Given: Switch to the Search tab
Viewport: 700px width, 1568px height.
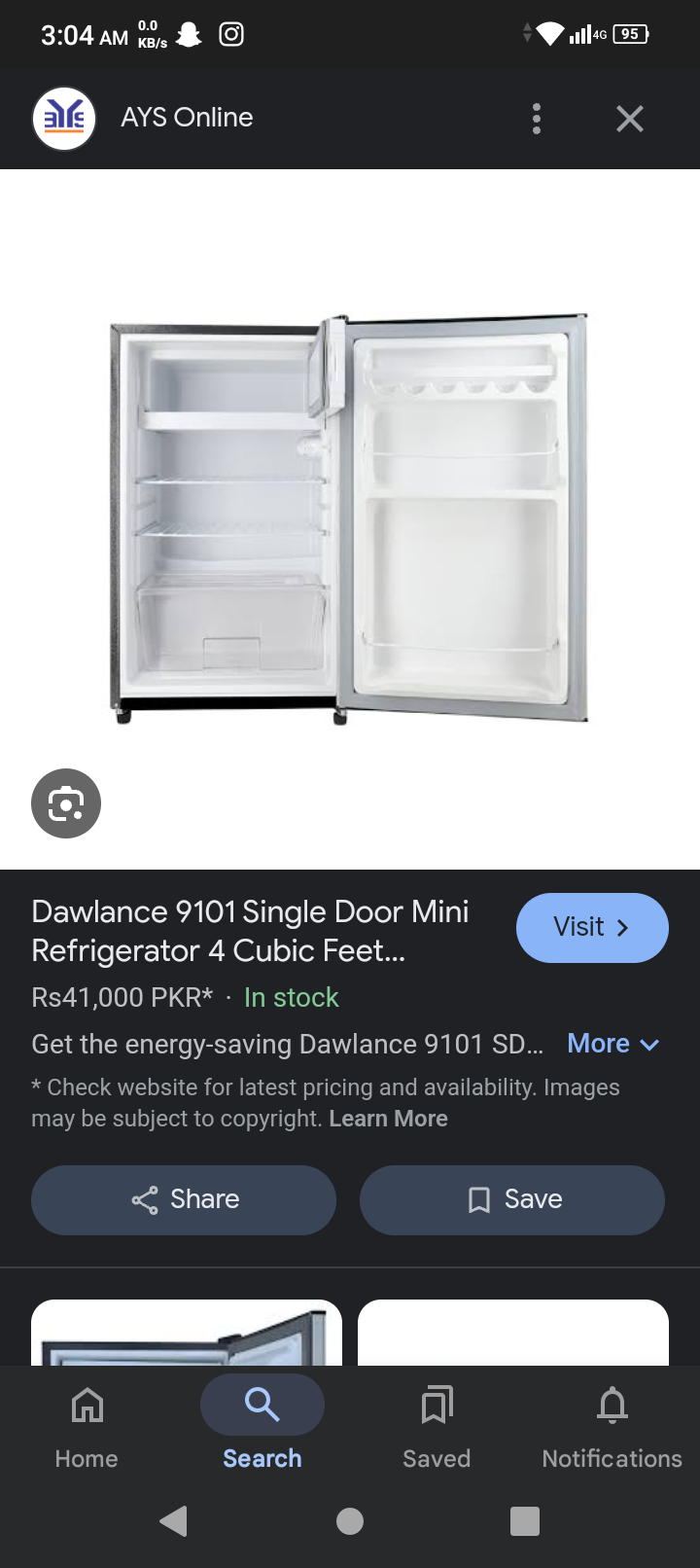Looking at the screenshot, I should 262,1424.
